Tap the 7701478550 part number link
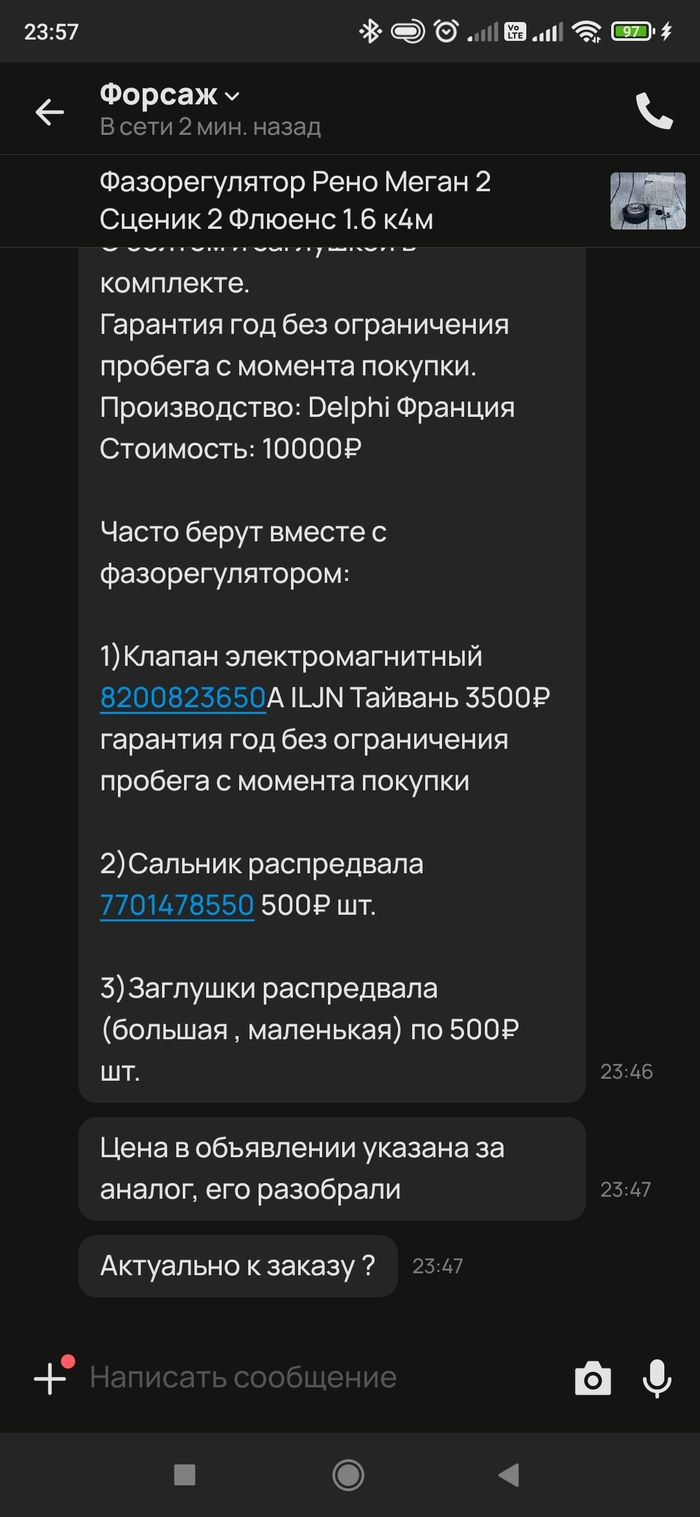 point(177,906)
